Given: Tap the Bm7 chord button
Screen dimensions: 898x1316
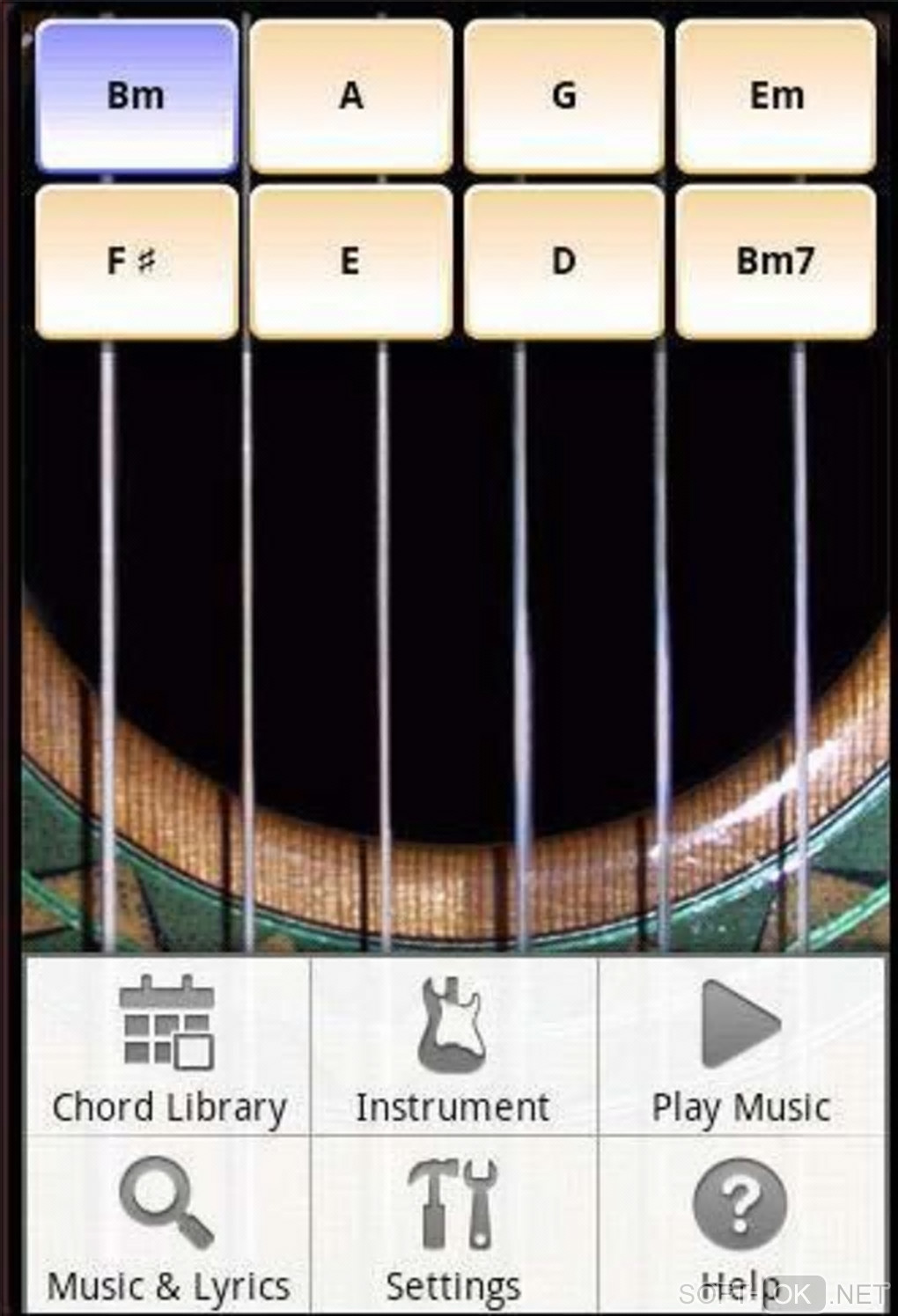Looking at the screenshot, I should point(776,261).
